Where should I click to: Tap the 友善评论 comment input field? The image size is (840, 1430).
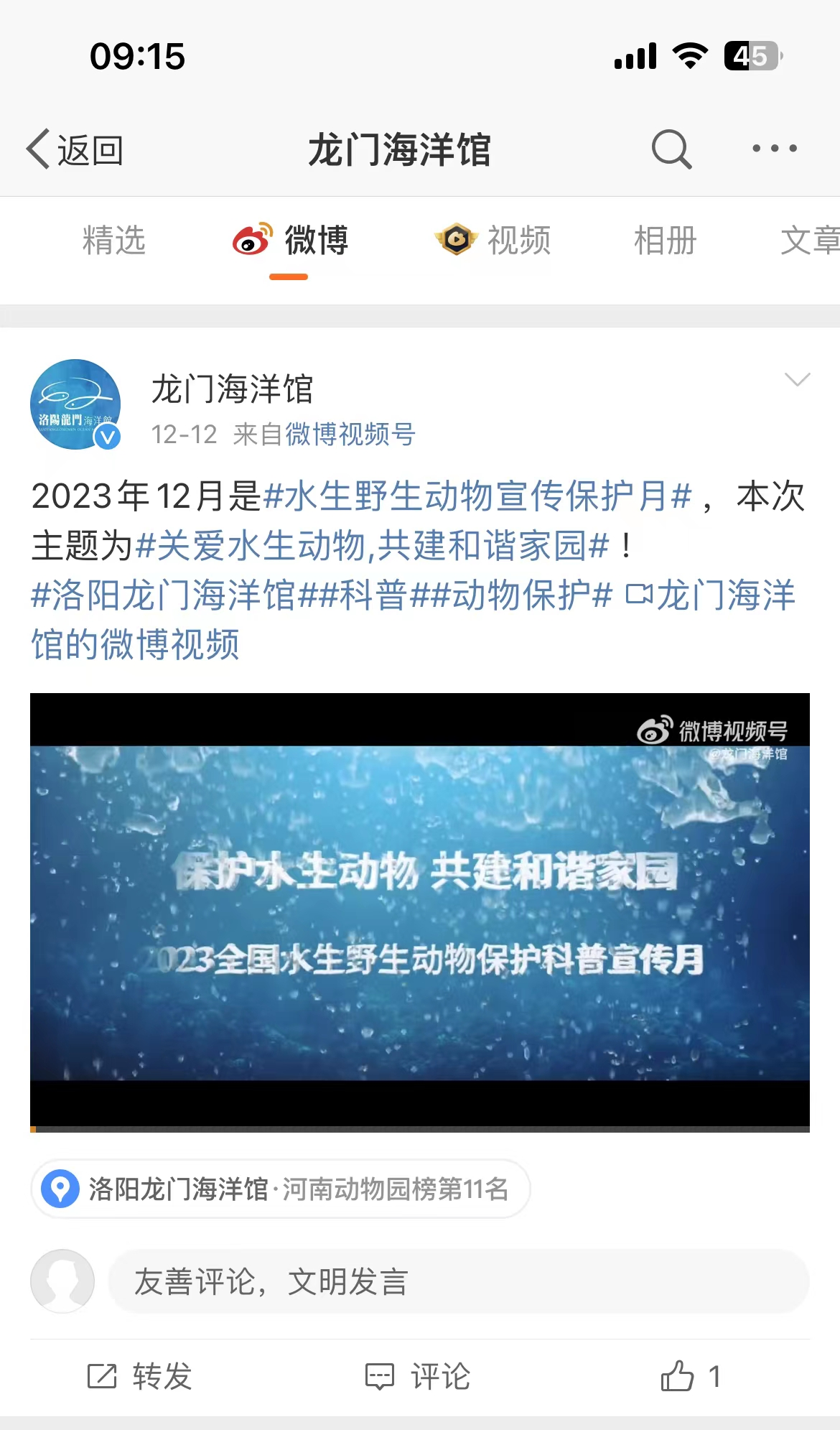(x=458, y=1281)
